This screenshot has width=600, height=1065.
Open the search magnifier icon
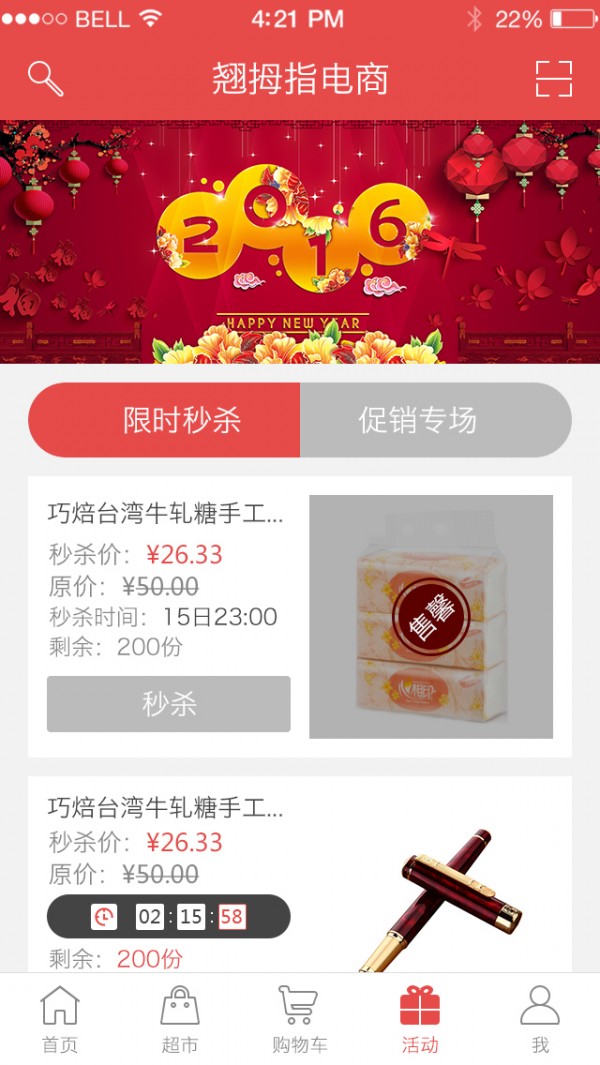coord(45,78)
